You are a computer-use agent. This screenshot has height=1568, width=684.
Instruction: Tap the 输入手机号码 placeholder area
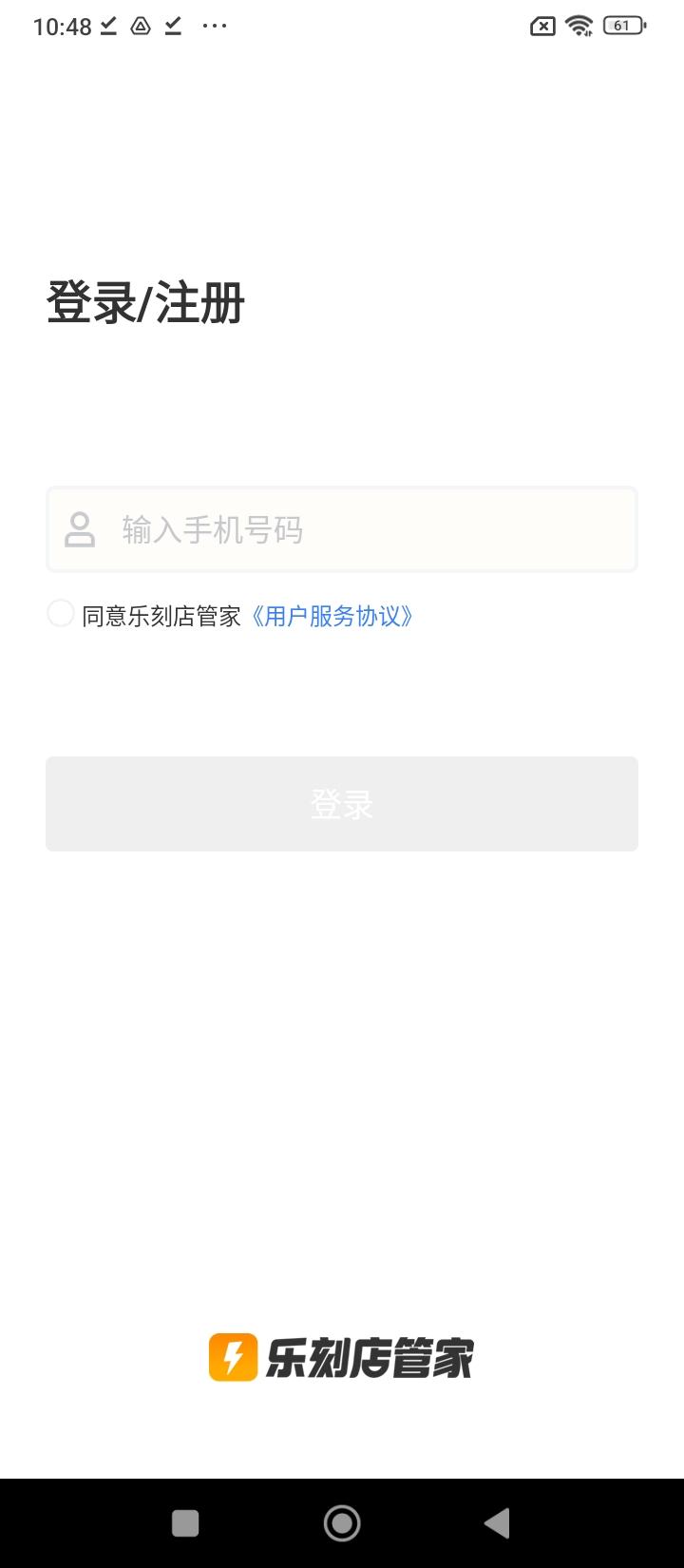213,530
